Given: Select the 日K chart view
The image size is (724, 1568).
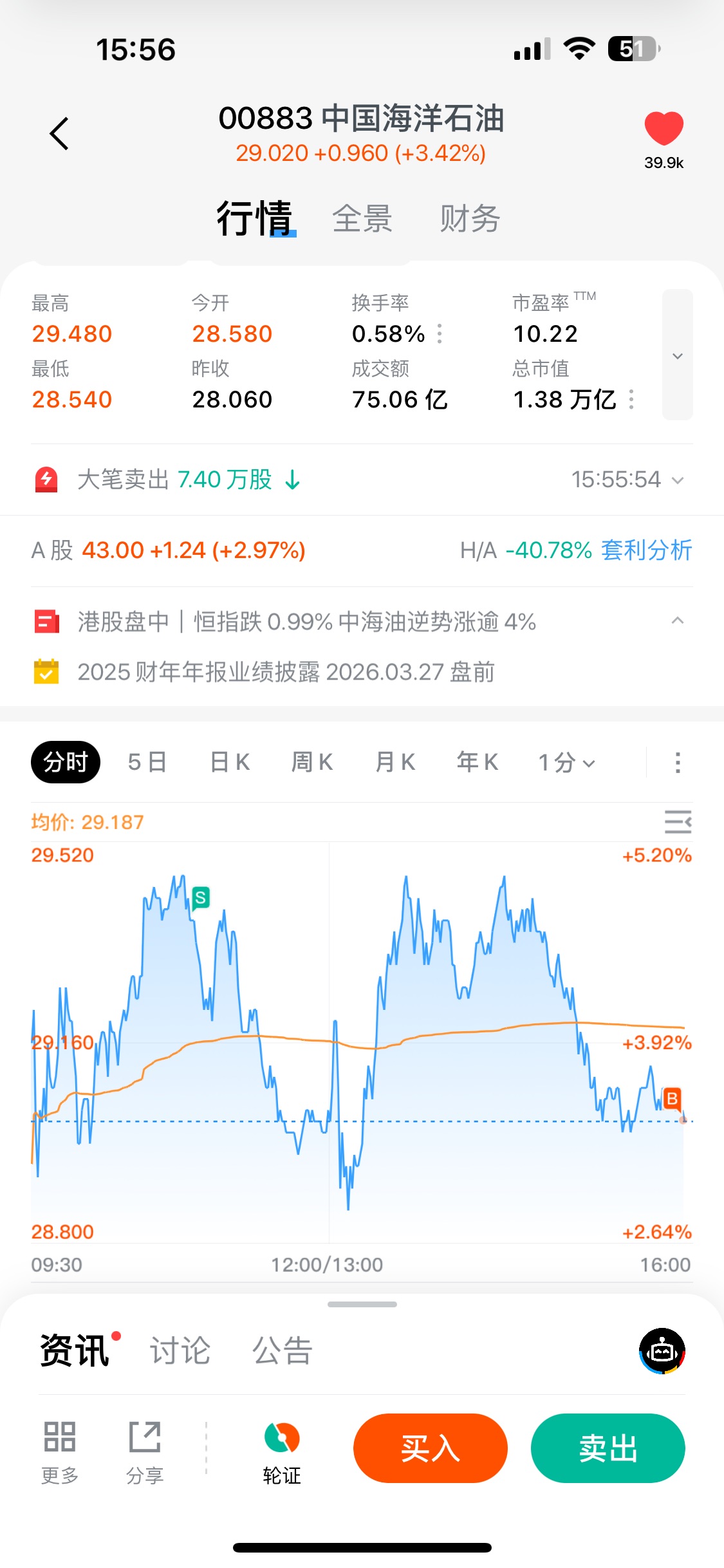Looking at the screenshot, I should coord(230,762).
